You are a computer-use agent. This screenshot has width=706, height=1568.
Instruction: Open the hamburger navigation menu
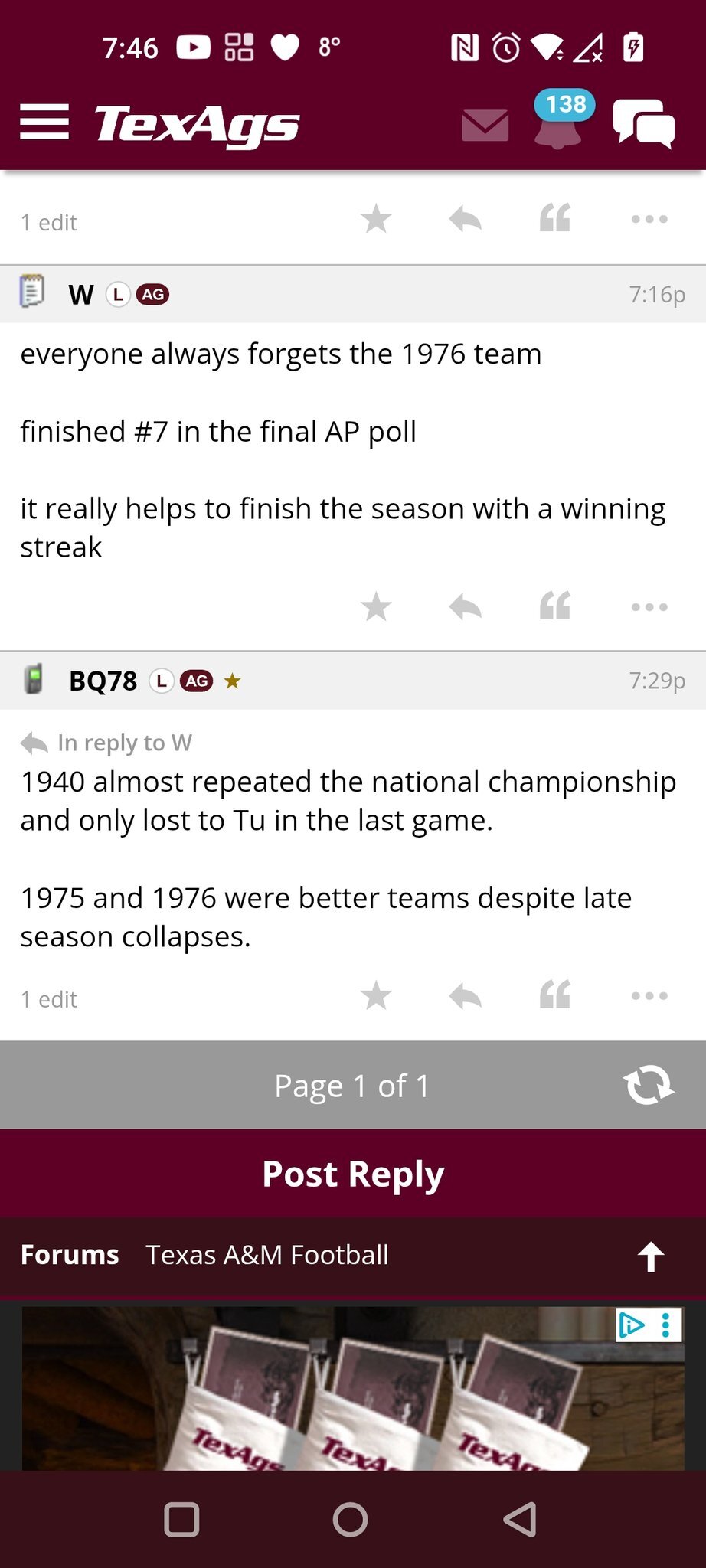point(44,122)
